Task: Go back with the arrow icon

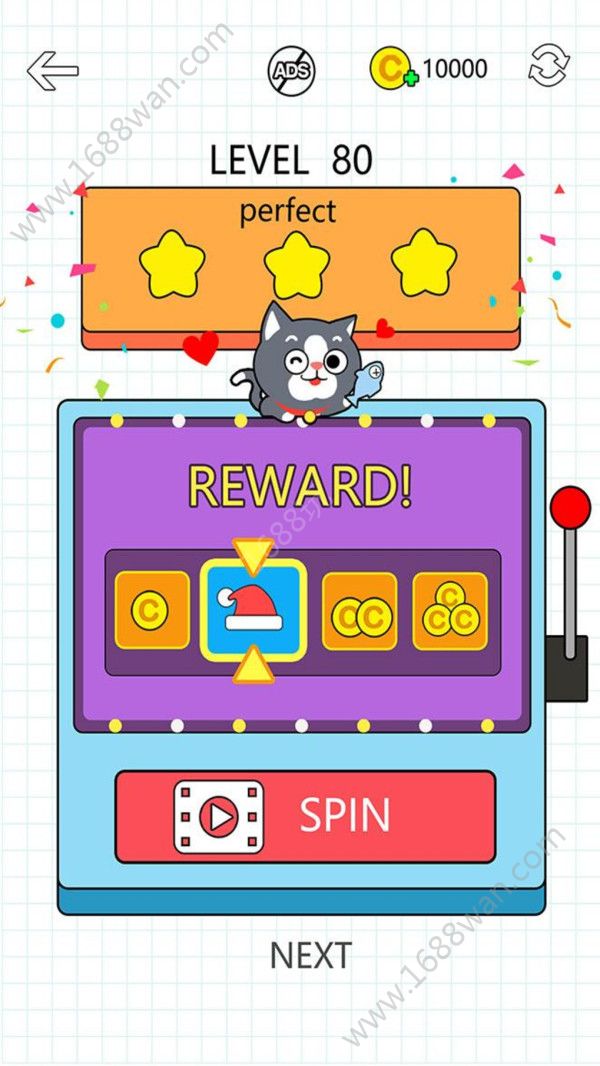Action: 52,70
